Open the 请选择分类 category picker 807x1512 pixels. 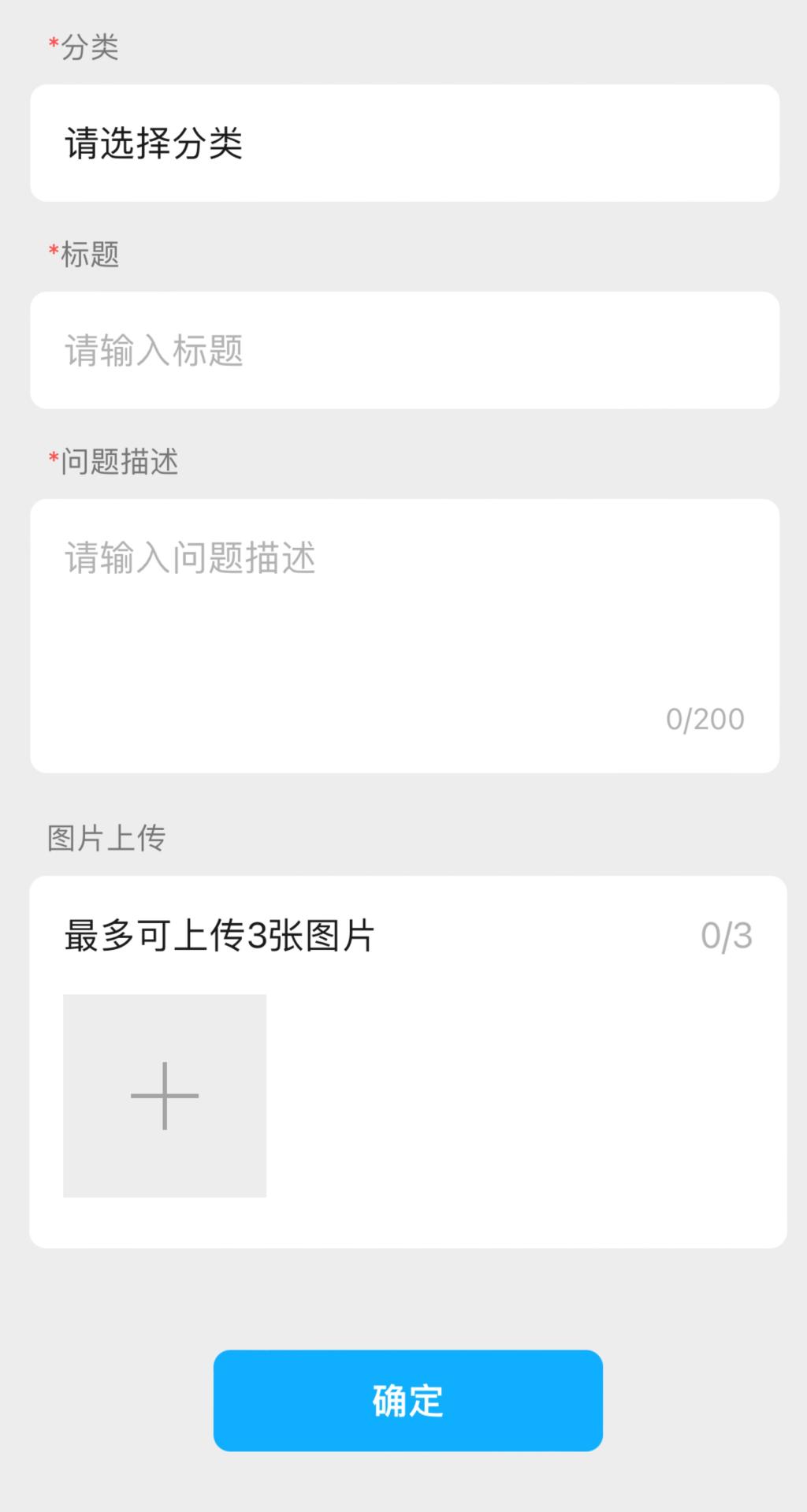coord(404,143)
